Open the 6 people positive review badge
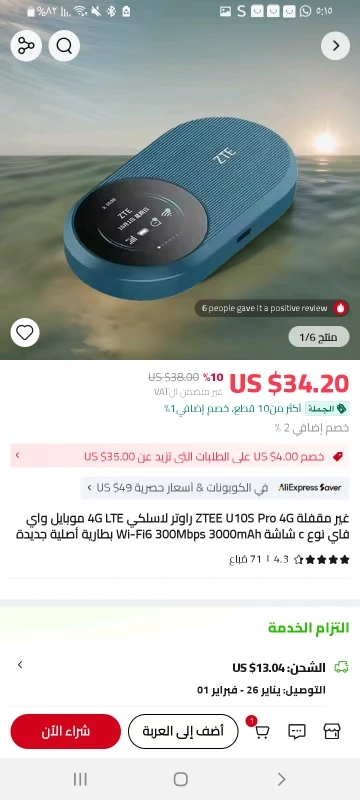Viewport: 360px width, 800px height. (272, 308)
